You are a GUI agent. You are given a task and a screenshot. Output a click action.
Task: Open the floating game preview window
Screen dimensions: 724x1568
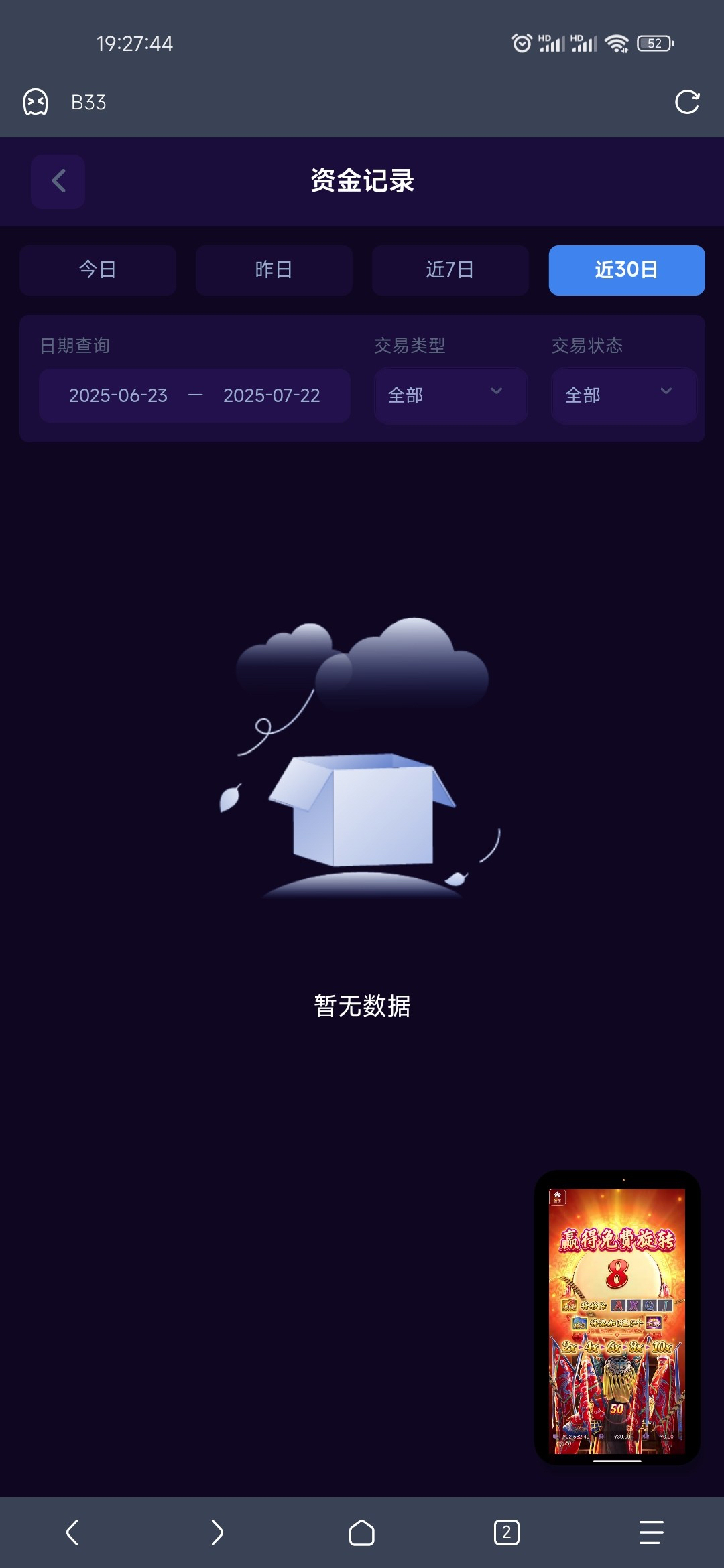pyautogui.click(x=617, y=1317)
